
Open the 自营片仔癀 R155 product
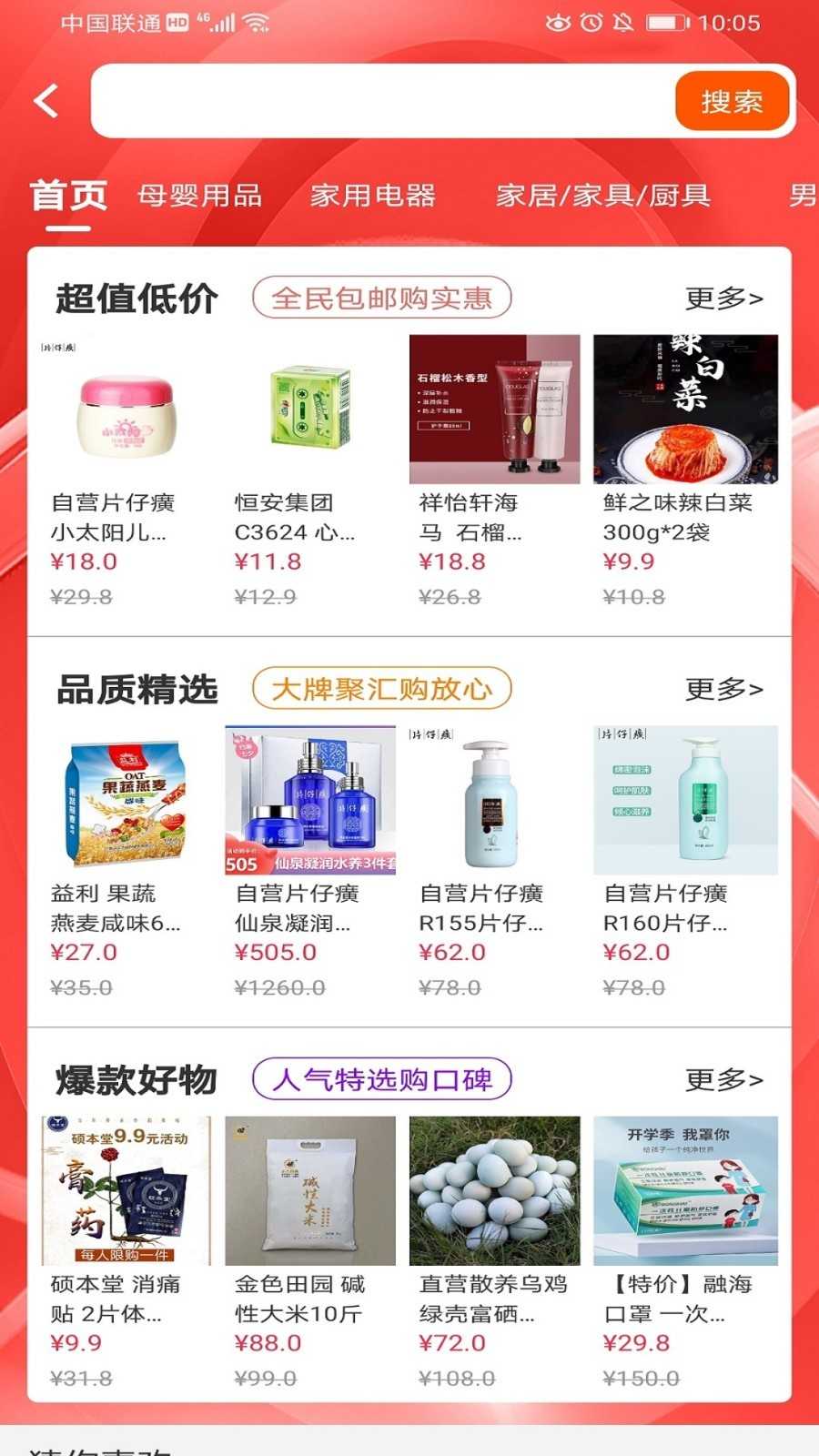[x=494, y=801]
